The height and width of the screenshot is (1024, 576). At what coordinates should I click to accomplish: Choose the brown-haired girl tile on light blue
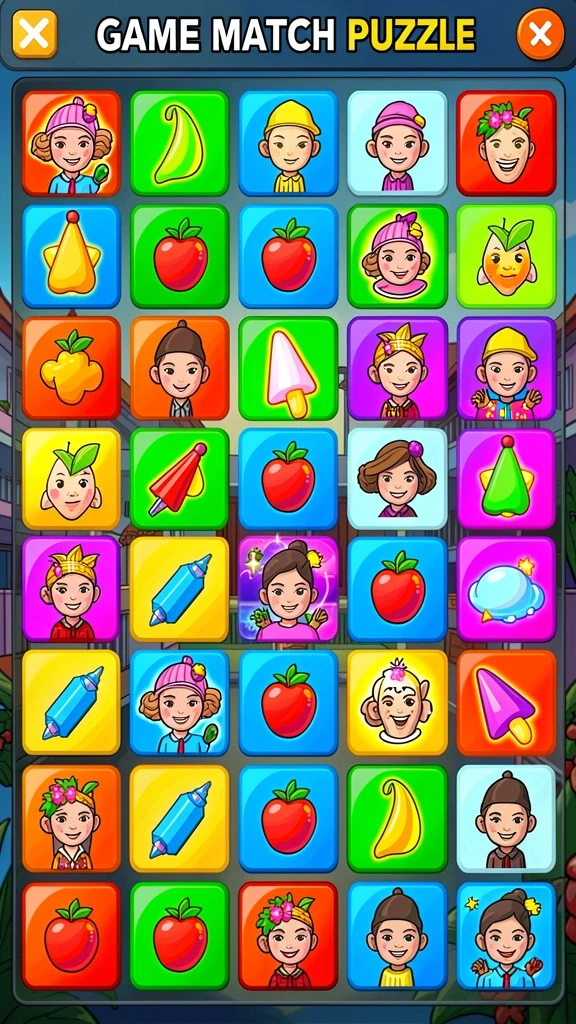tap(397, 479)
